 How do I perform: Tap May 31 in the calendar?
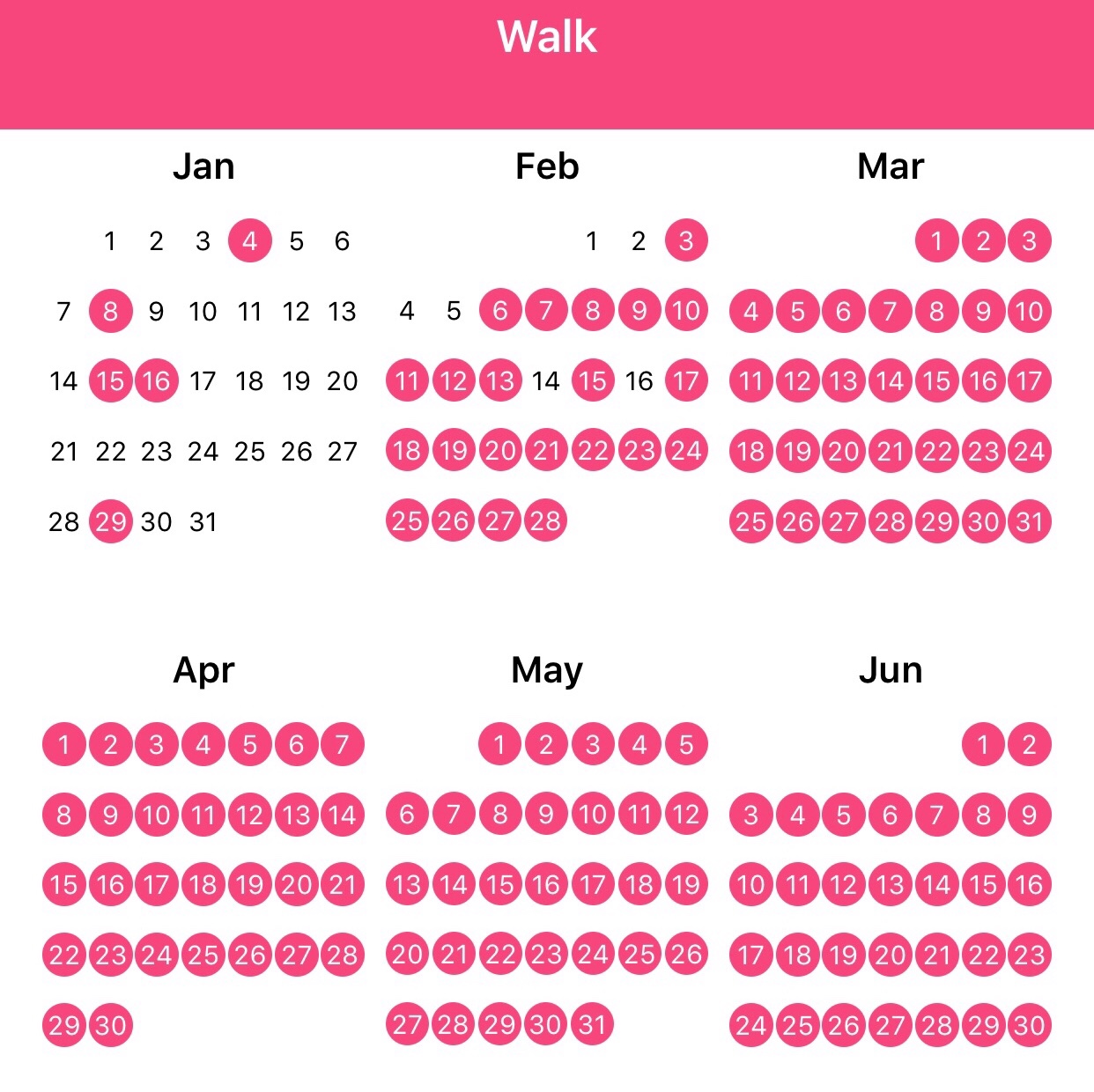click(593, 1025)
